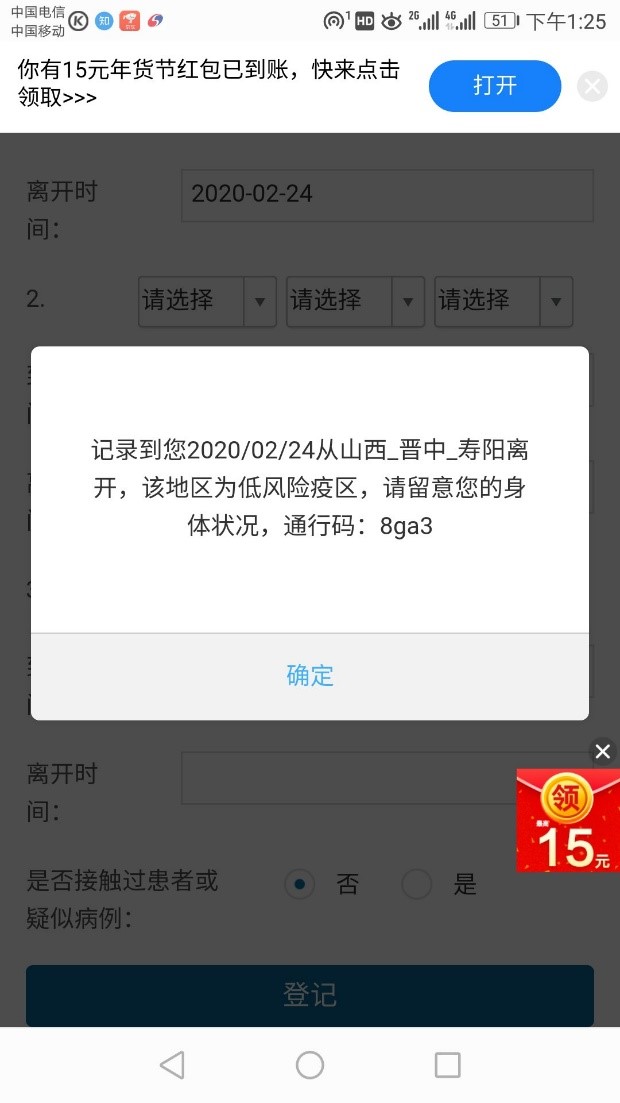Open the 15元 red packet banner with 打开
This screenshot has height=1103, width=620.
(495, 86)
